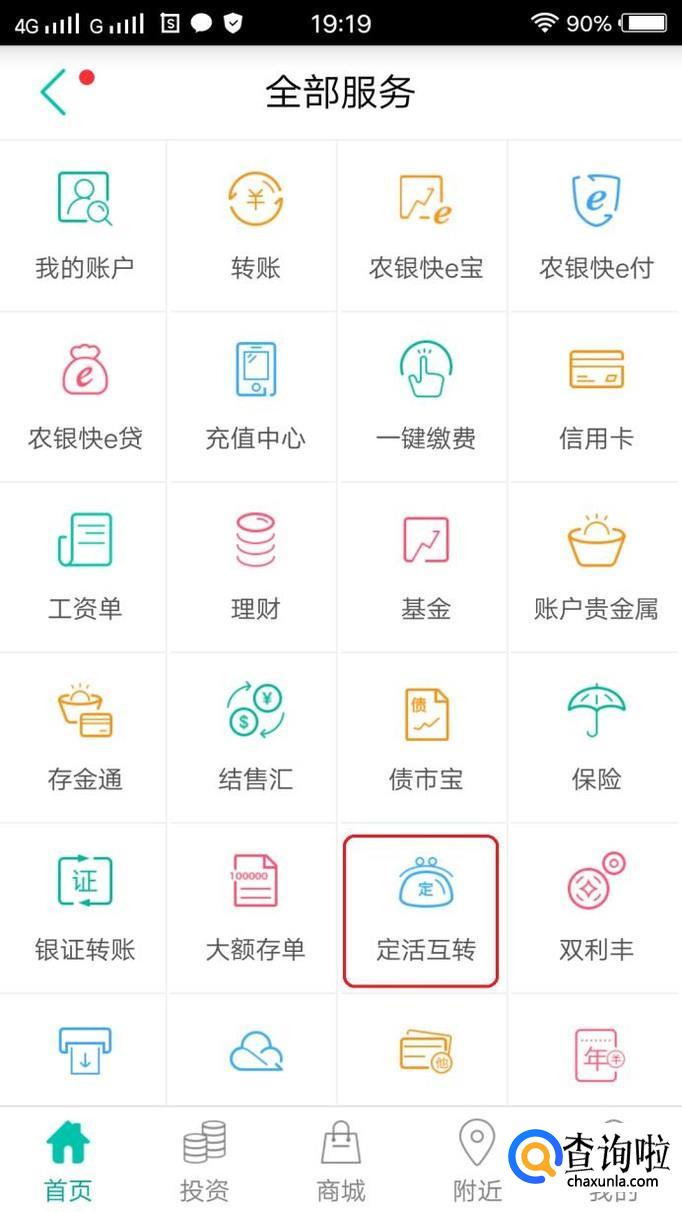This screenshot has width=682, height=1212.
Task: Select 农银快e宝
Action: click(x=425, y=225)
